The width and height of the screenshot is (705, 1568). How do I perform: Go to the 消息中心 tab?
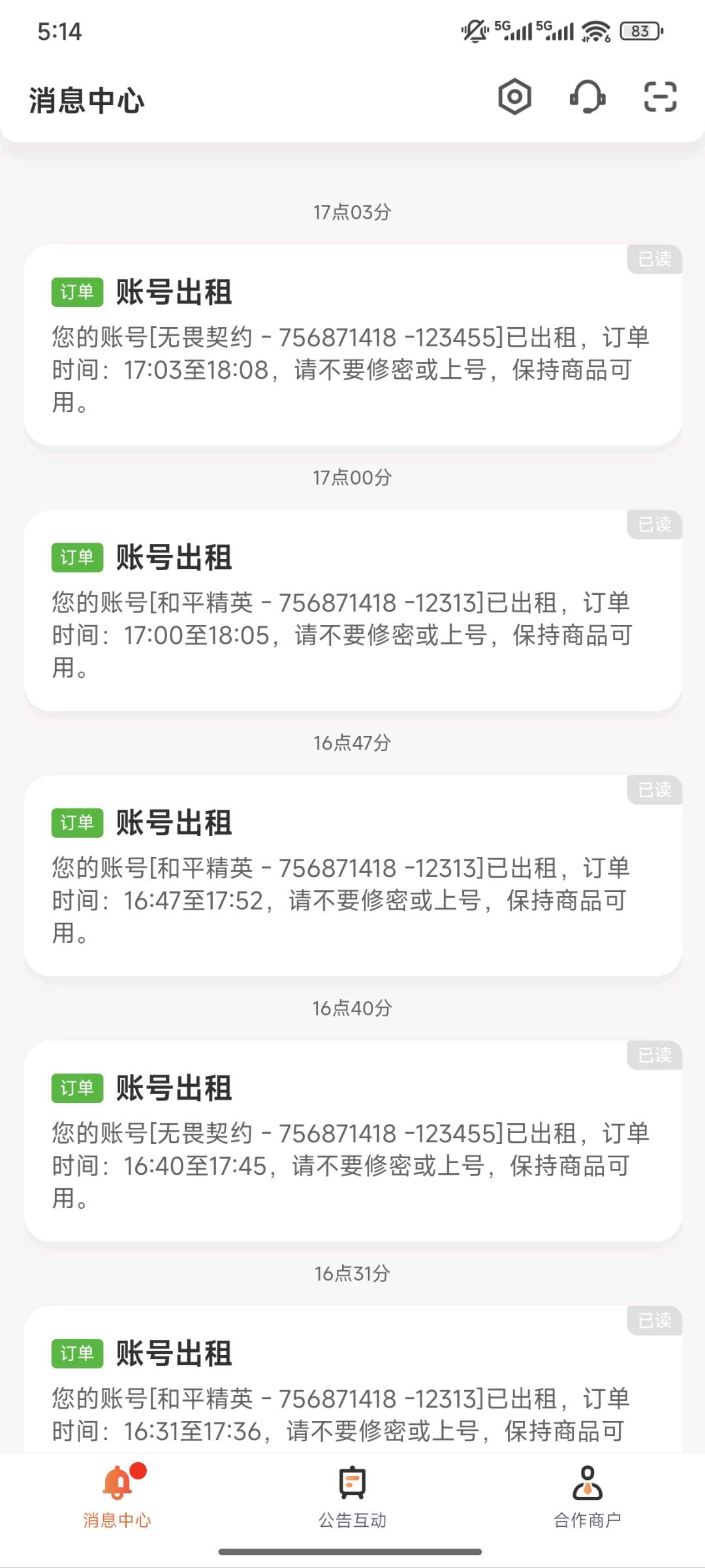(117, 1496)
